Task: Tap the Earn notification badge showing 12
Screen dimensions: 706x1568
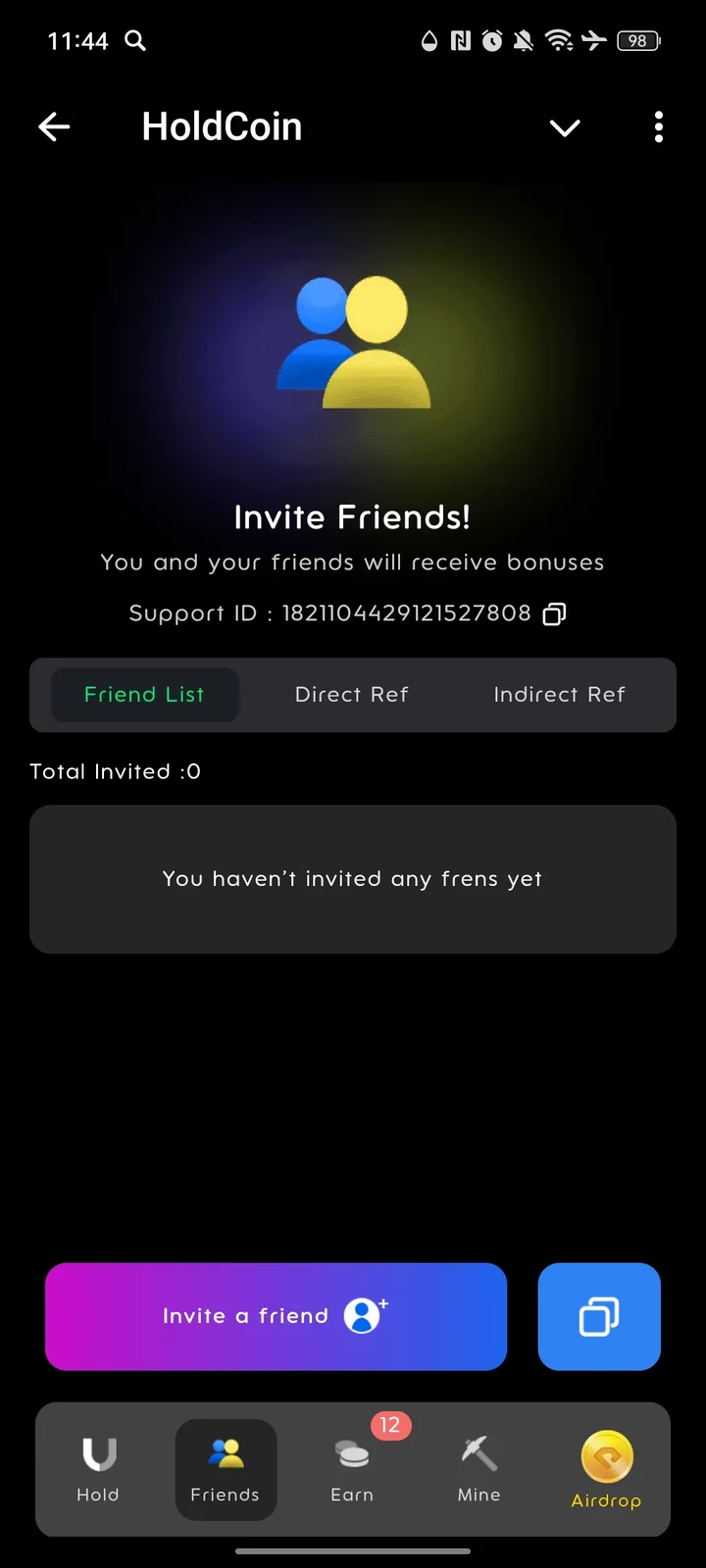Action: pos(390,1425)
